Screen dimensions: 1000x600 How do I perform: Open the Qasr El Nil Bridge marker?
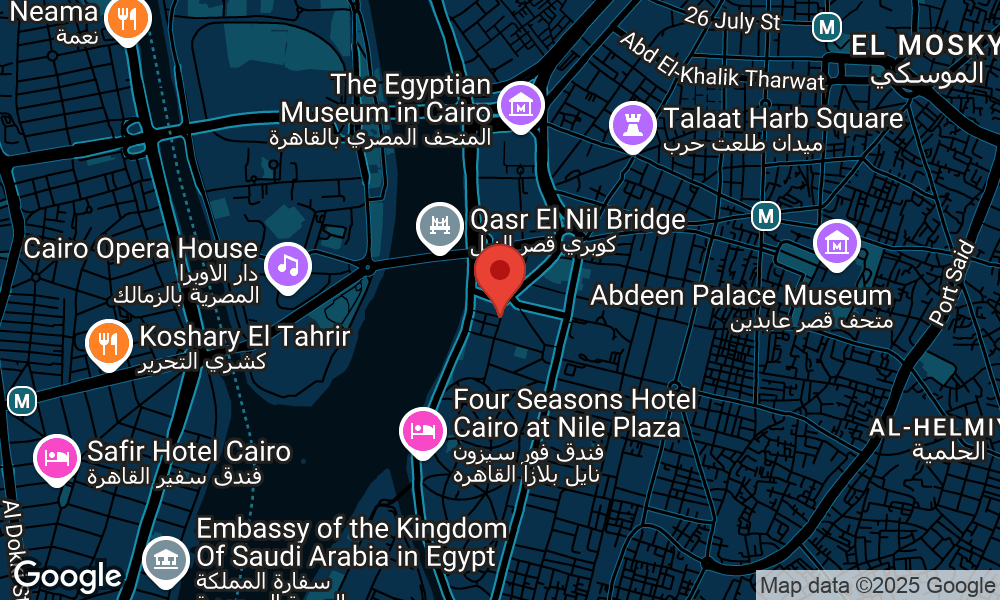tap(438, 224)
